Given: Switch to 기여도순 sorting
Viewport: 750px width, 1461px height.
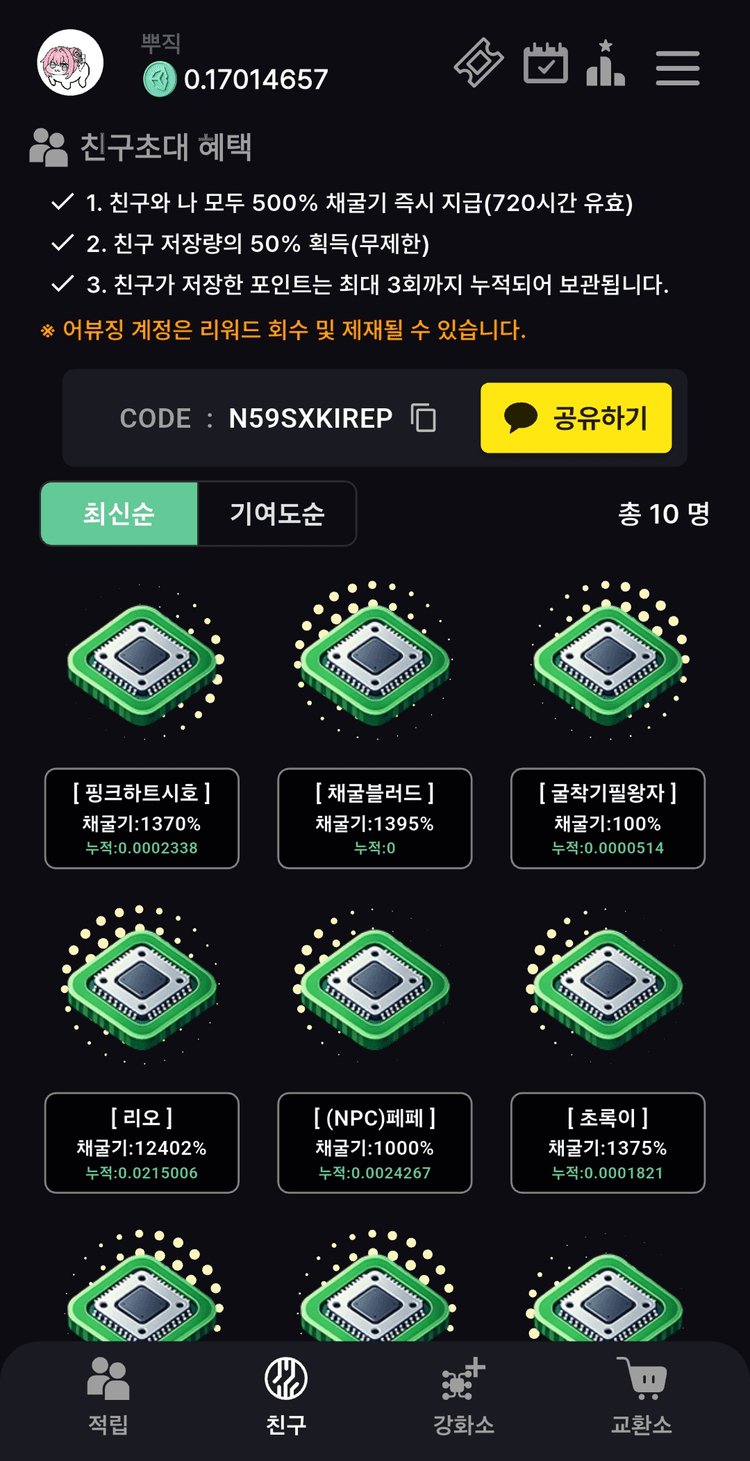Looking at the screenshot, I should (x=277, y=513).
